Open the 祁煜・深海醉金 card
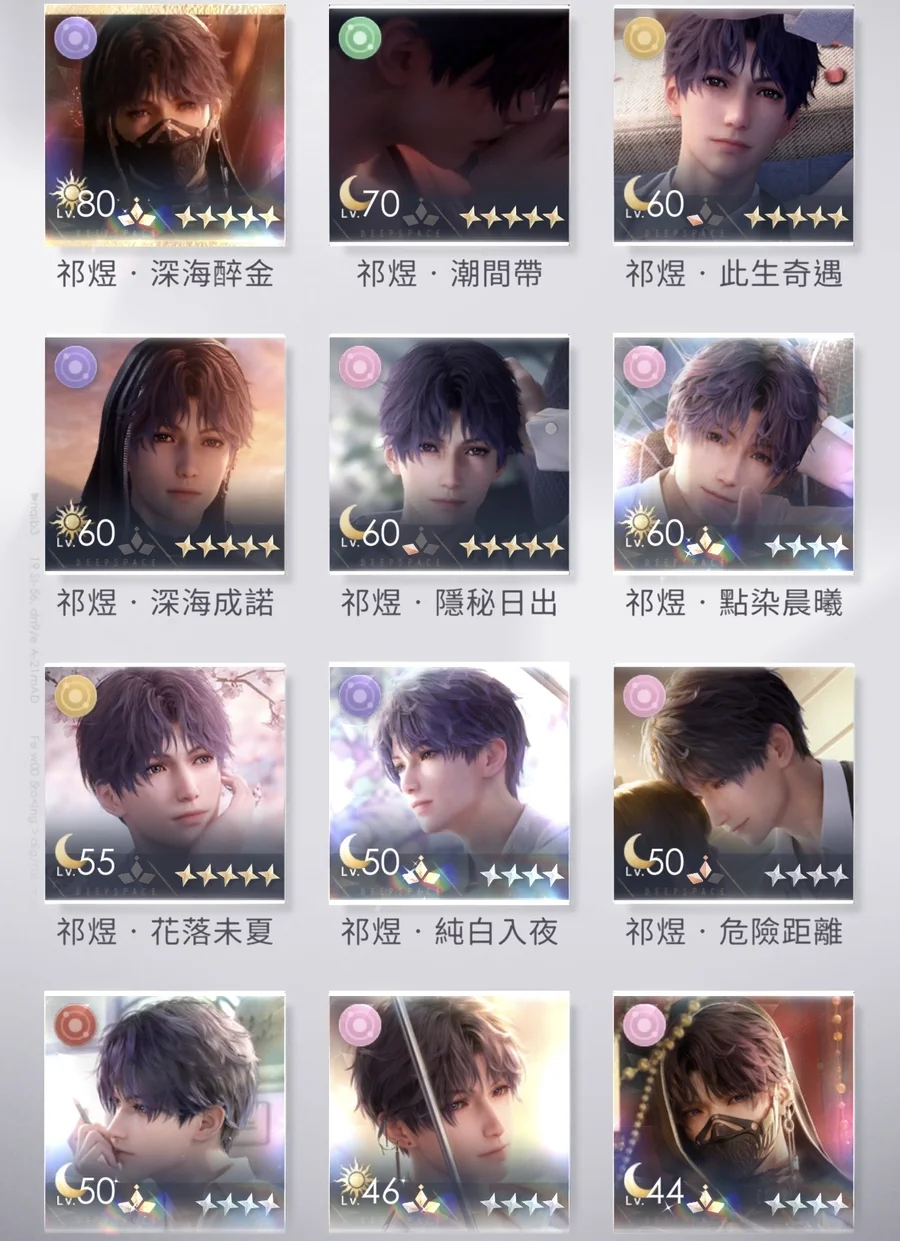This screenshot has height=1241, width=900. click(165, 125)
